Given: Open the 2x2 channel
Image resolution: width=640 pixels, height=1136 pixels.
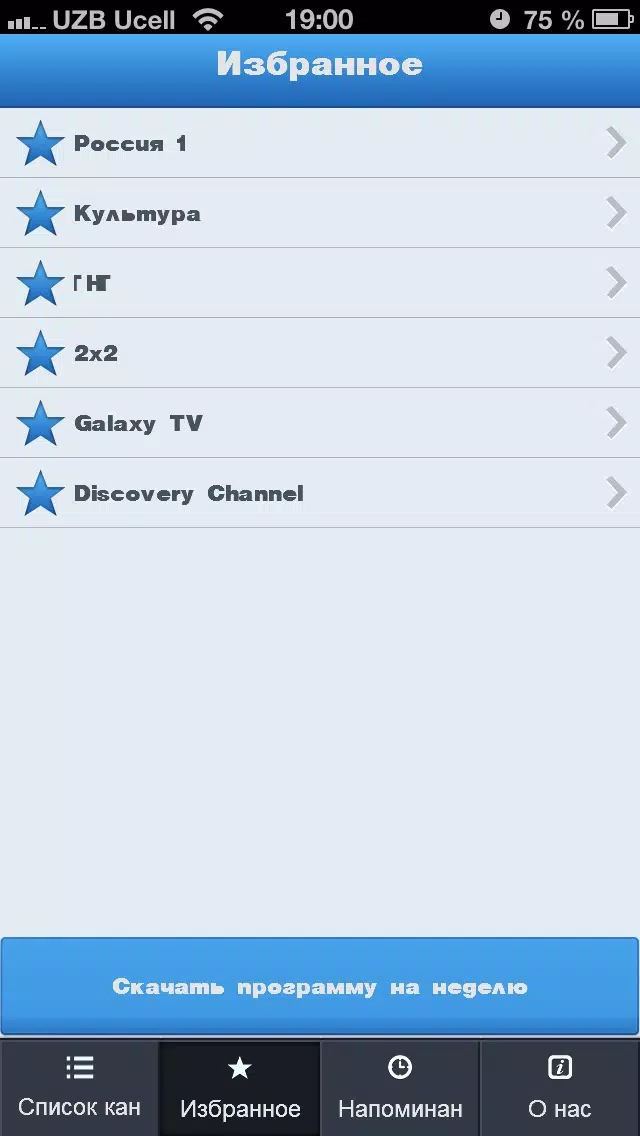Looking at the screenshot, I should (x=320, y=353).
